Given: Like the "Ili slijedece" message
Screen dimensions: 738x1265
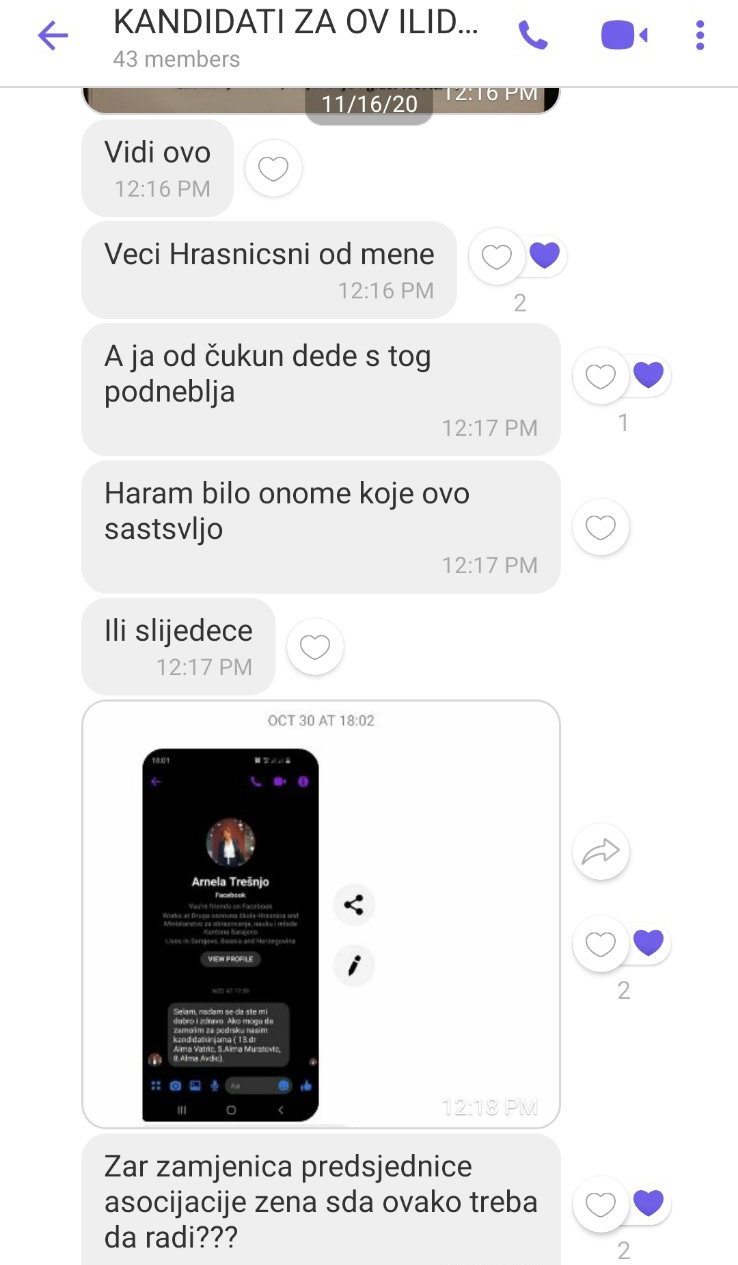Looking at the screenshot, I should [315, 647].
